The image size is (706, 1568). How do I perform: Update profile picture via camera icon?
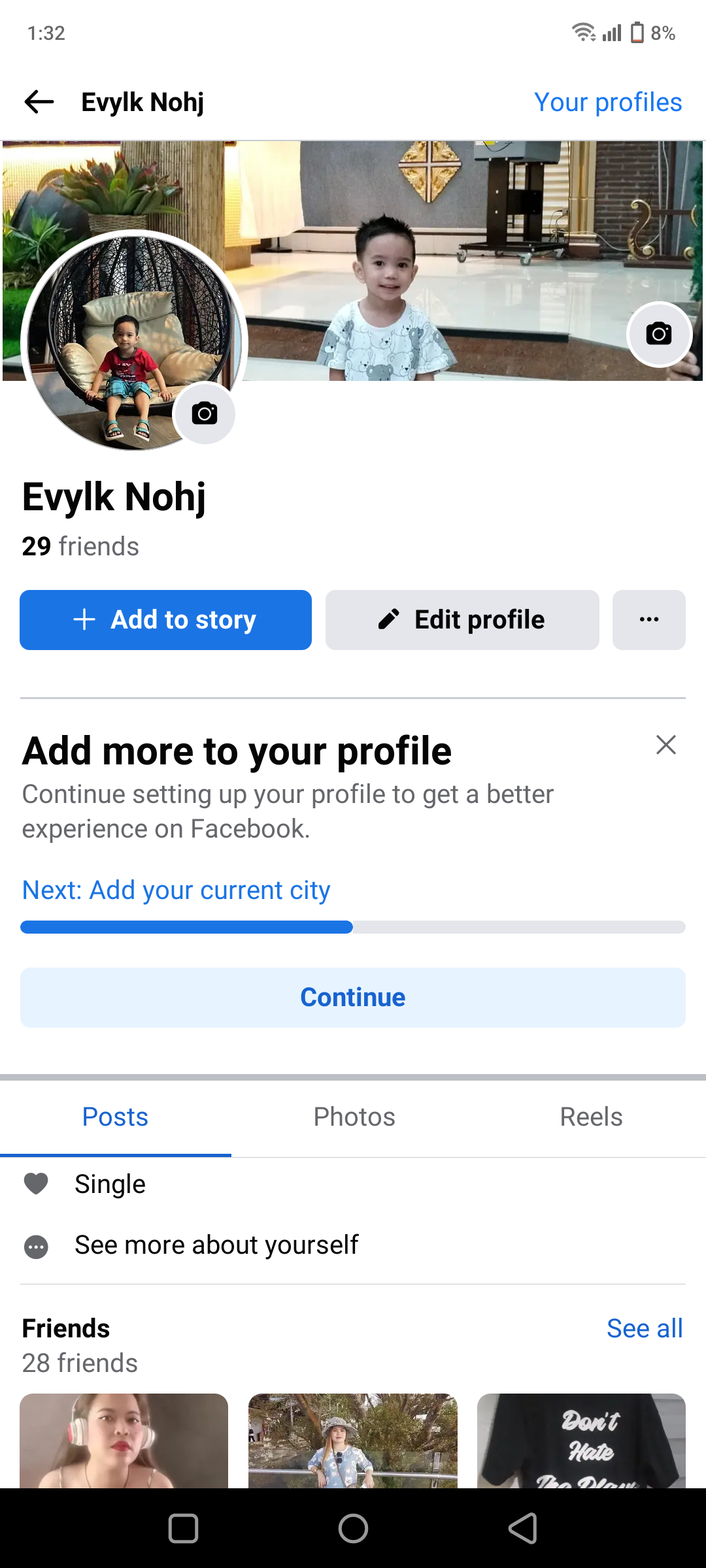(205, 413)
